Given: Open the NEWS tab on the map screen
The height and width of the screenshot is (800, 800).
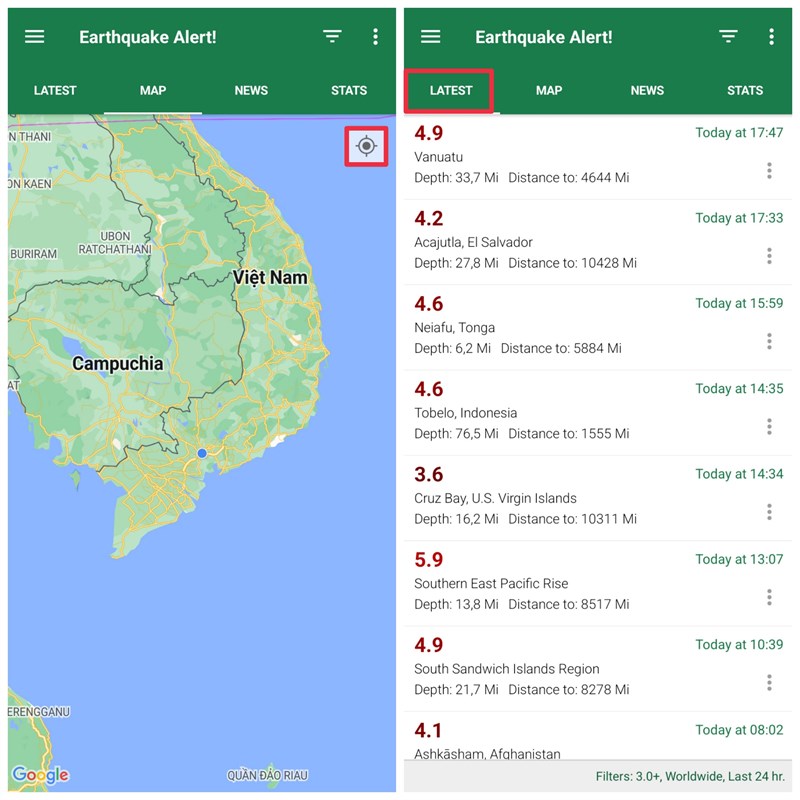Looking at the screenshot, I should 251,90.
